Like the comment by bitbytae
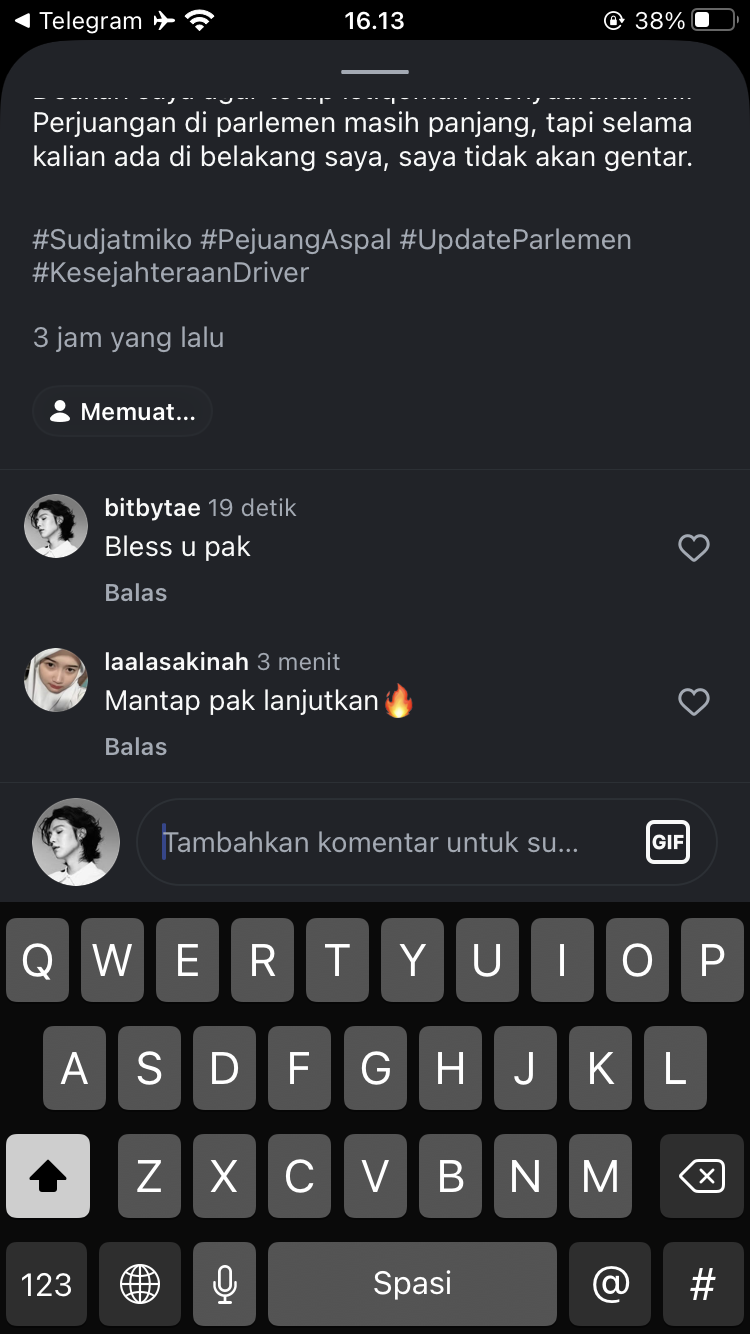 [693, 548]
